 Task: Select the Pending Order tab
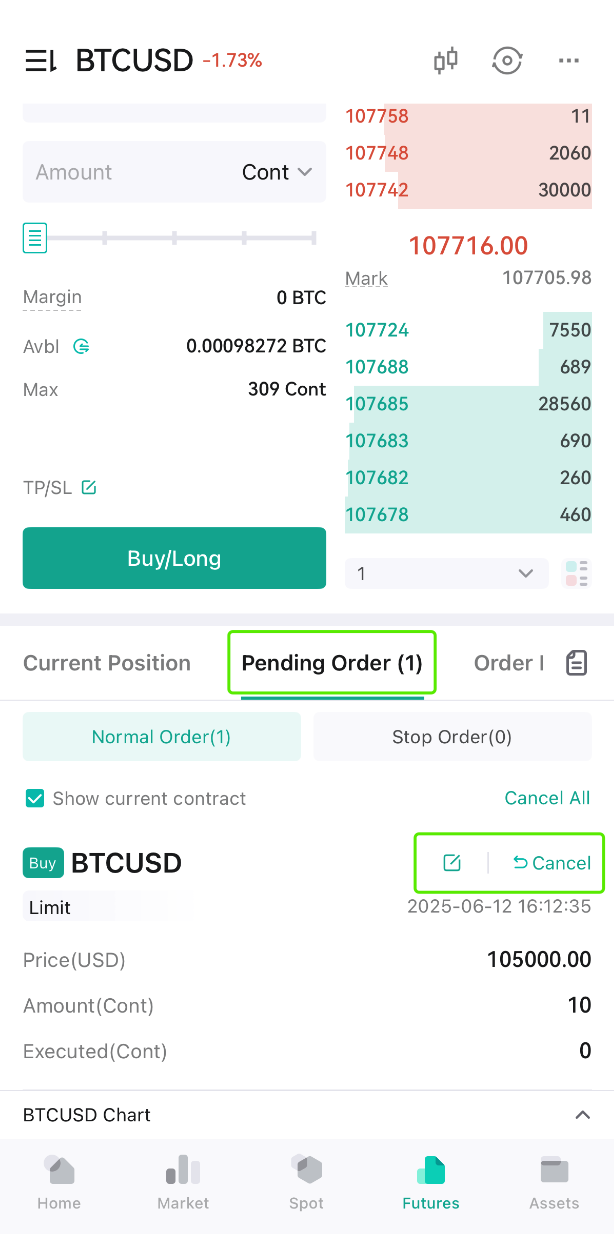point(332,663)
